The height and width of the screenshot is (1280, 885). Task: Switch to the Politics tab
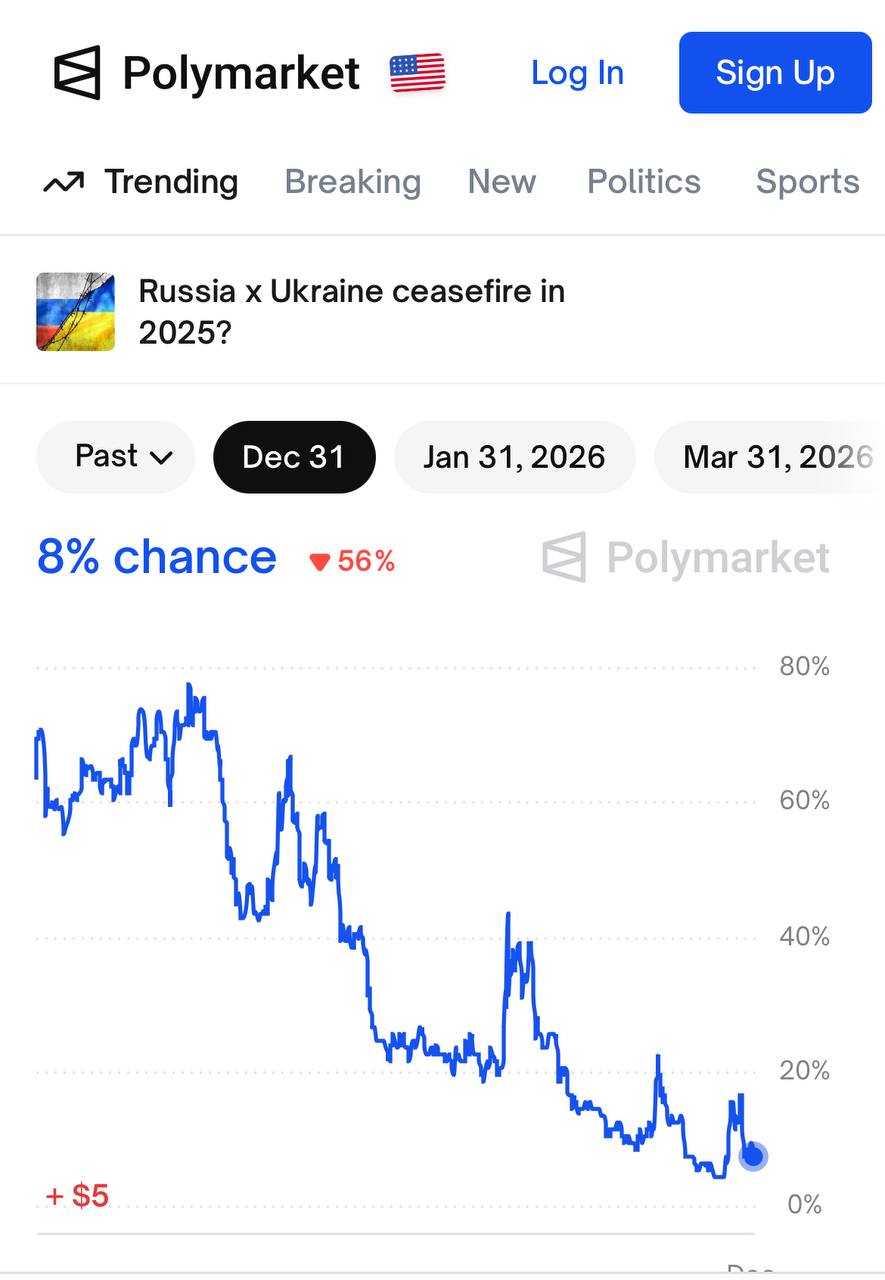click(643, 181)
